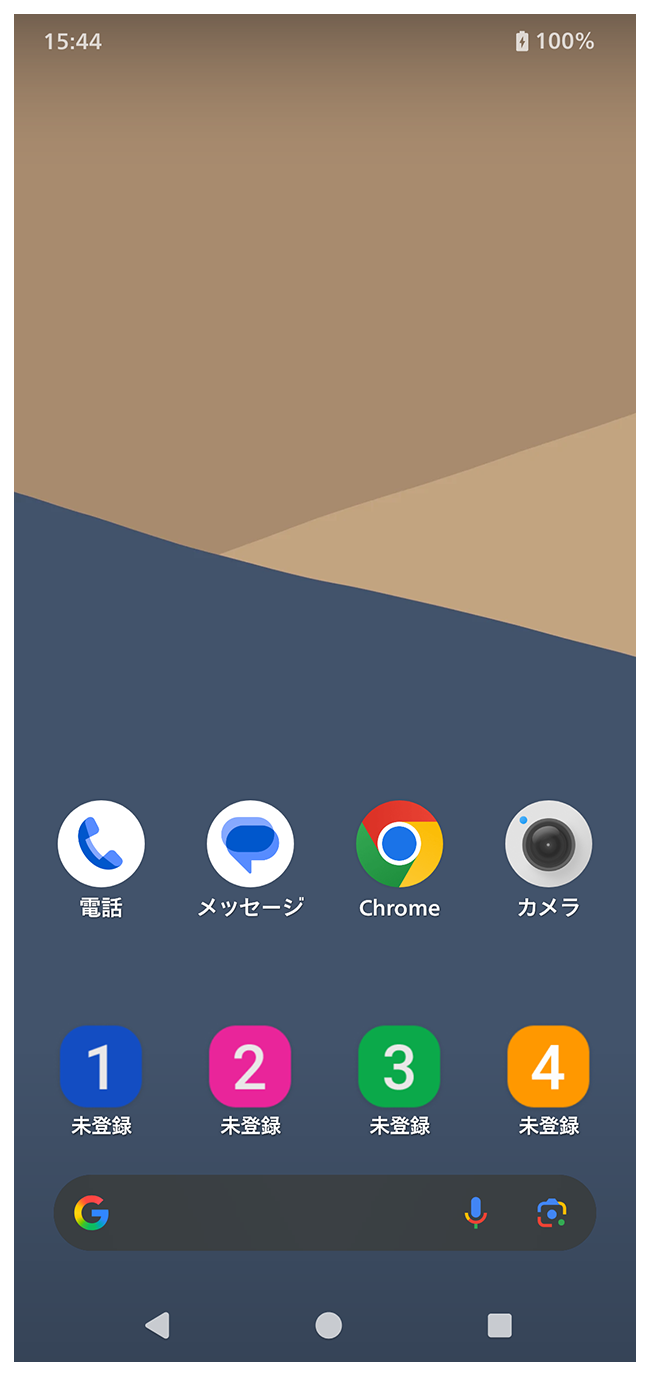Select the pink number 2 未登録 shortcut
Screen dimensions: 650x1378
coord(250,1066)
